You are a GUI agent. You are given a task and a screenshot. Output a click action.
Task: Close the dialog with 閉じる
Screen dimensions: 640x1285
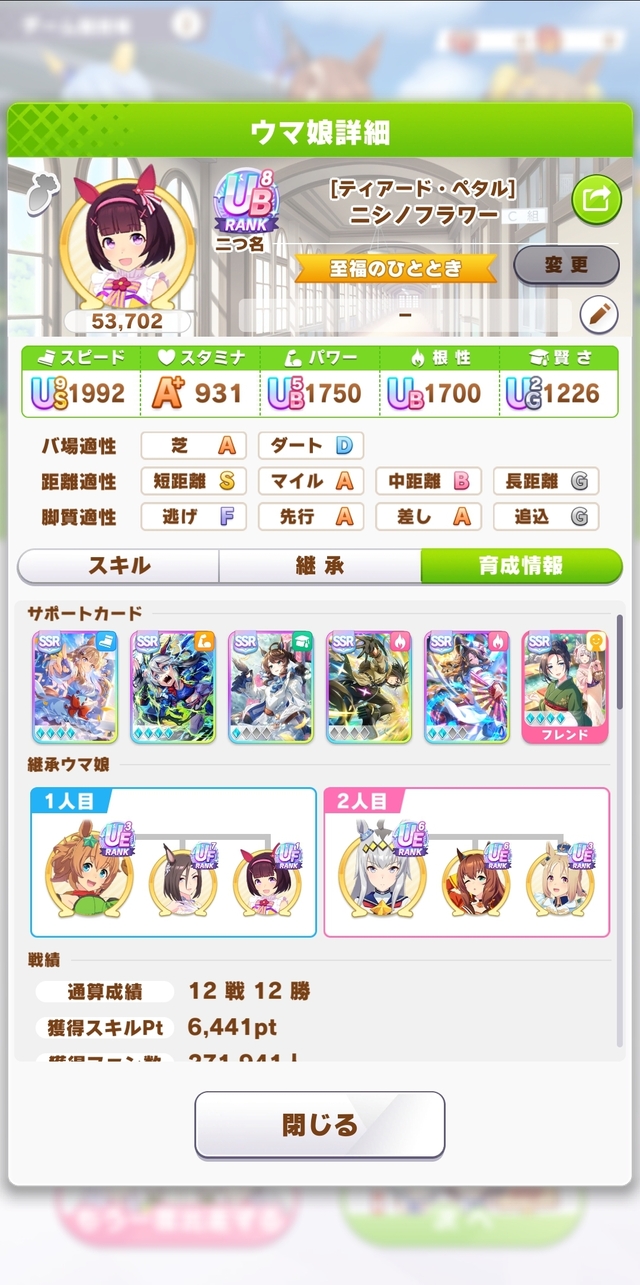[319, 1125]
